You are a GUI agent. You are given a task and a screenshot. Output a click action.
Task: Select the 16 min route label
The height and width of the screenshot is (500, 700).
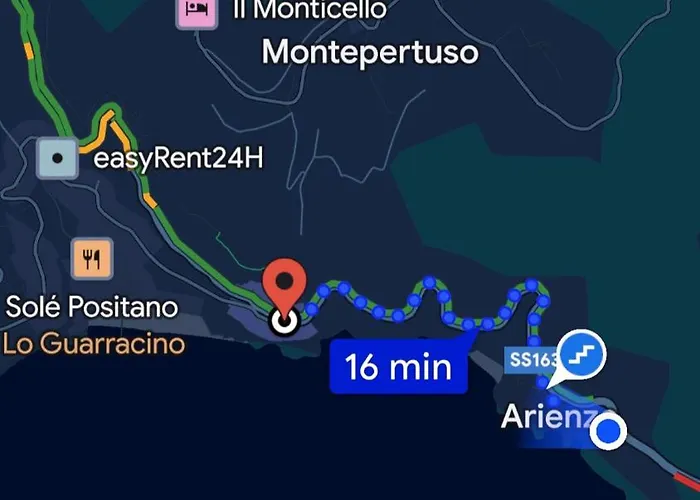(x=398, y=367)
